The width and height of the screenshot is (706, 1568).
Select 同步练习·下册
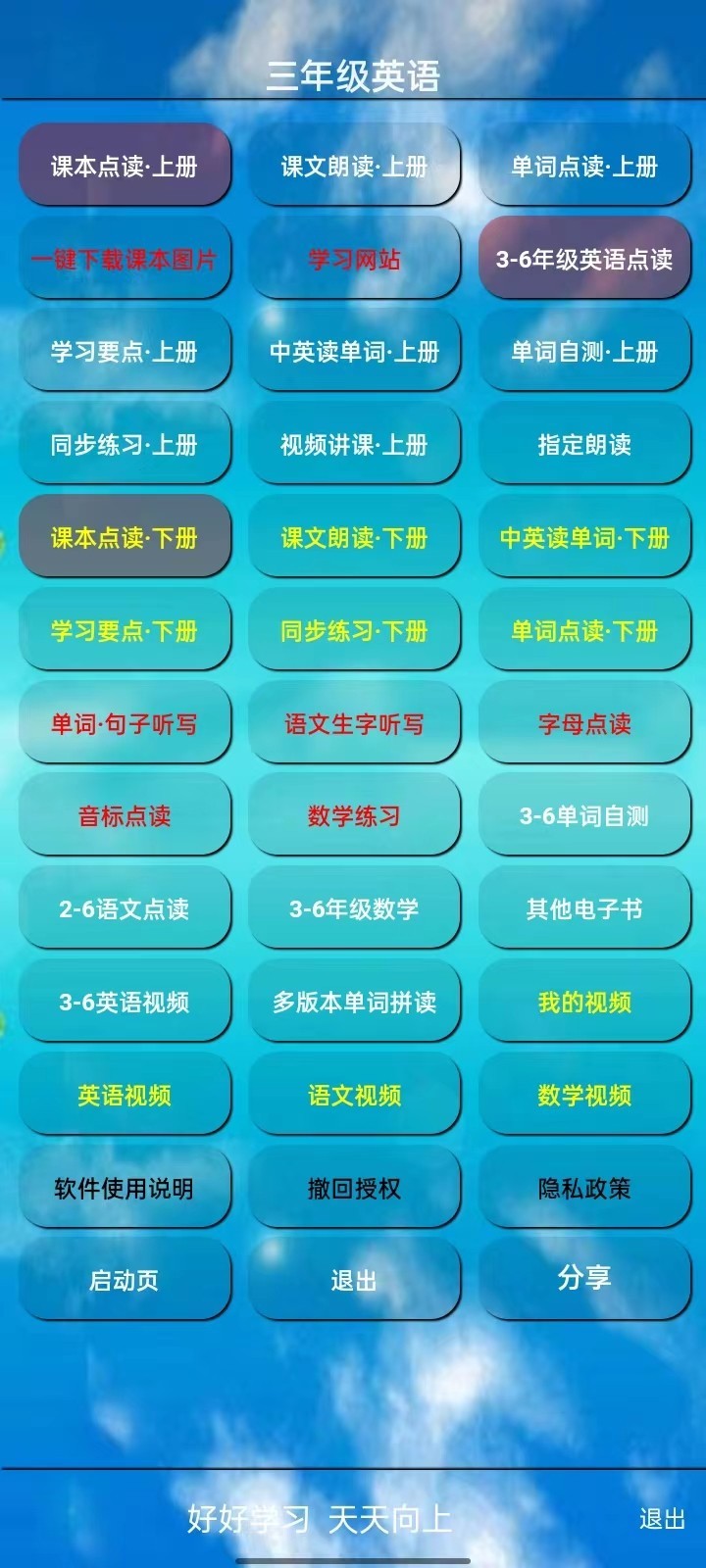354,630
